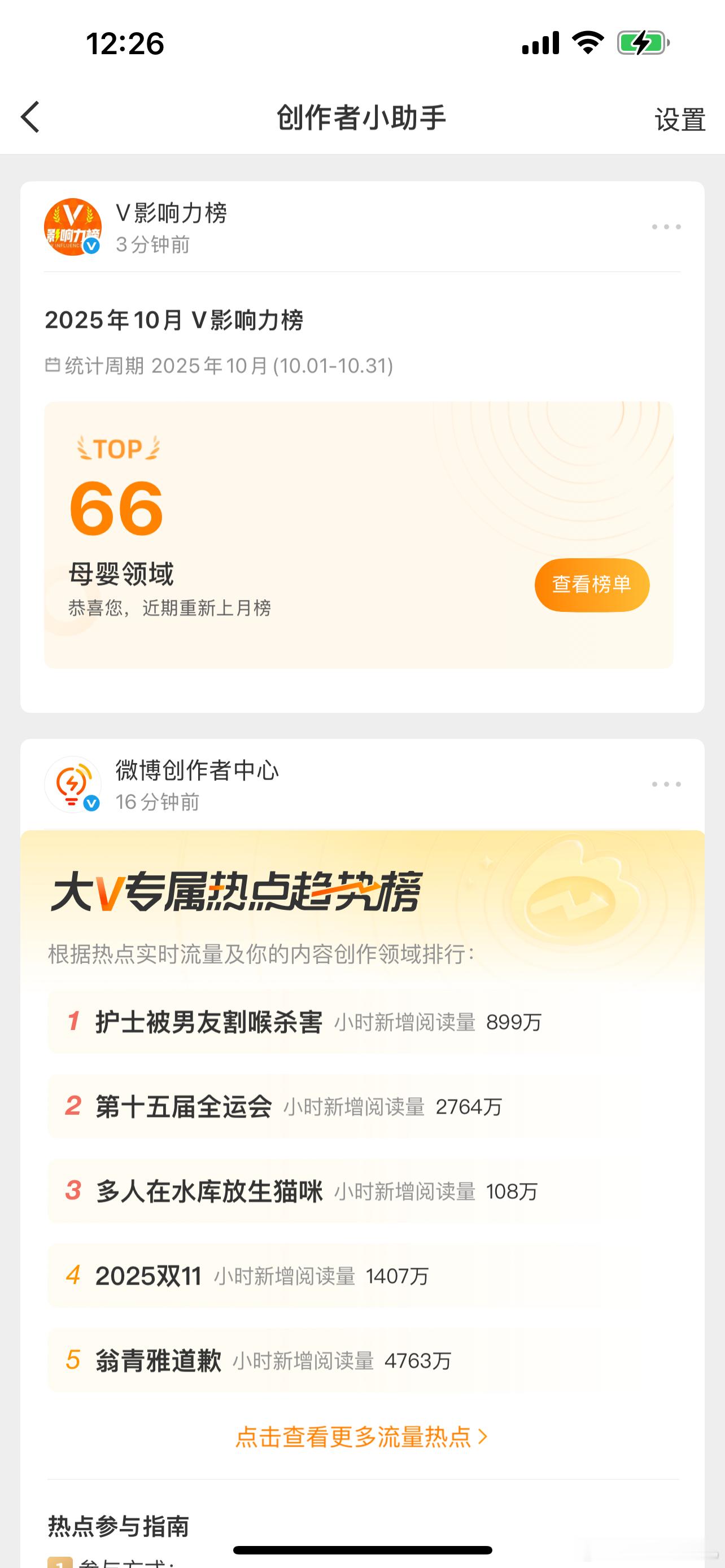
Task: Tap the calendar icon beside 统计周期
Action: (x=53, y=363)
